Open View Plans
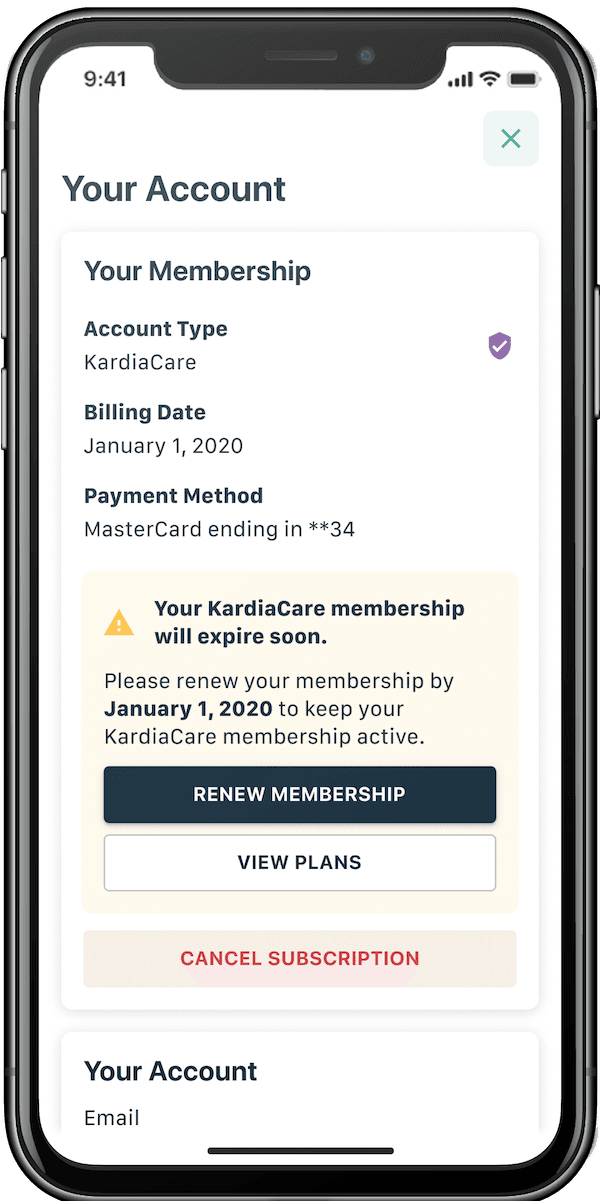This screenshot has height=1201, width=600. point(300,862)
